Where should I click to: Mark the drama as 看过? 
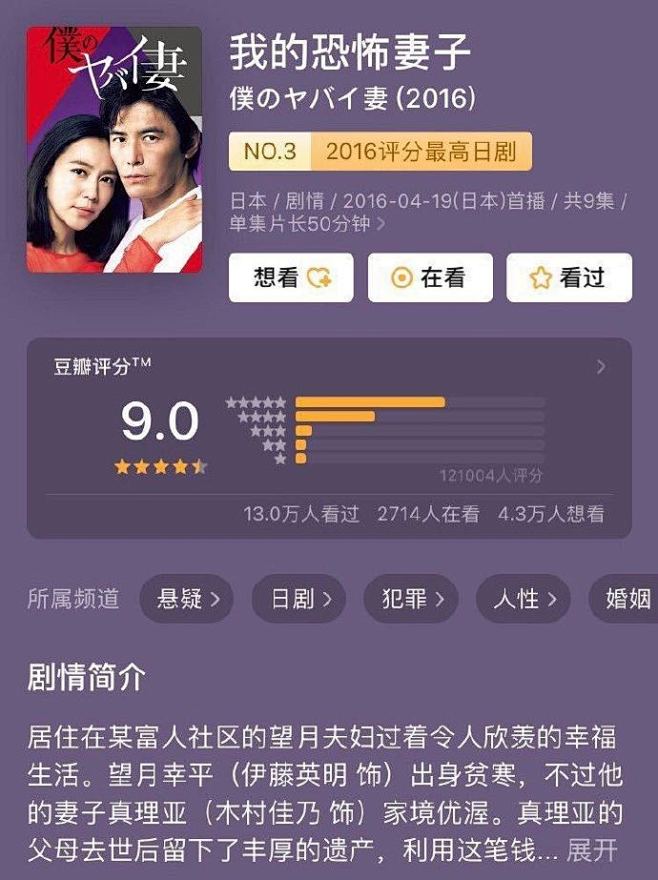pyautogui.click(x=568, y=278)
